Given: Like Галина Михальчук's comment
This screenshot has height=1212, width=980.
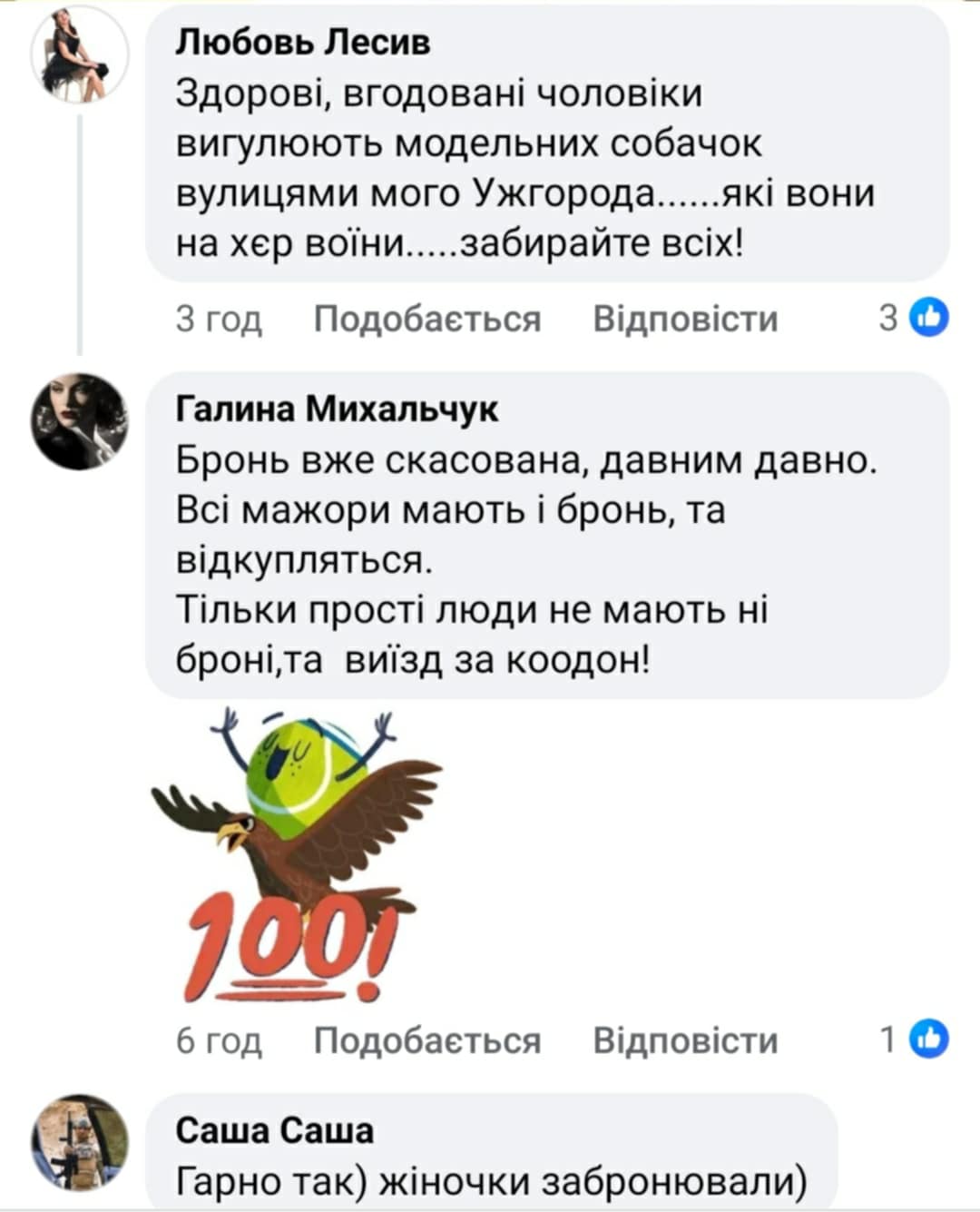Looking at the screenshot, I should pyautogui.click(x=426, y=1040).
